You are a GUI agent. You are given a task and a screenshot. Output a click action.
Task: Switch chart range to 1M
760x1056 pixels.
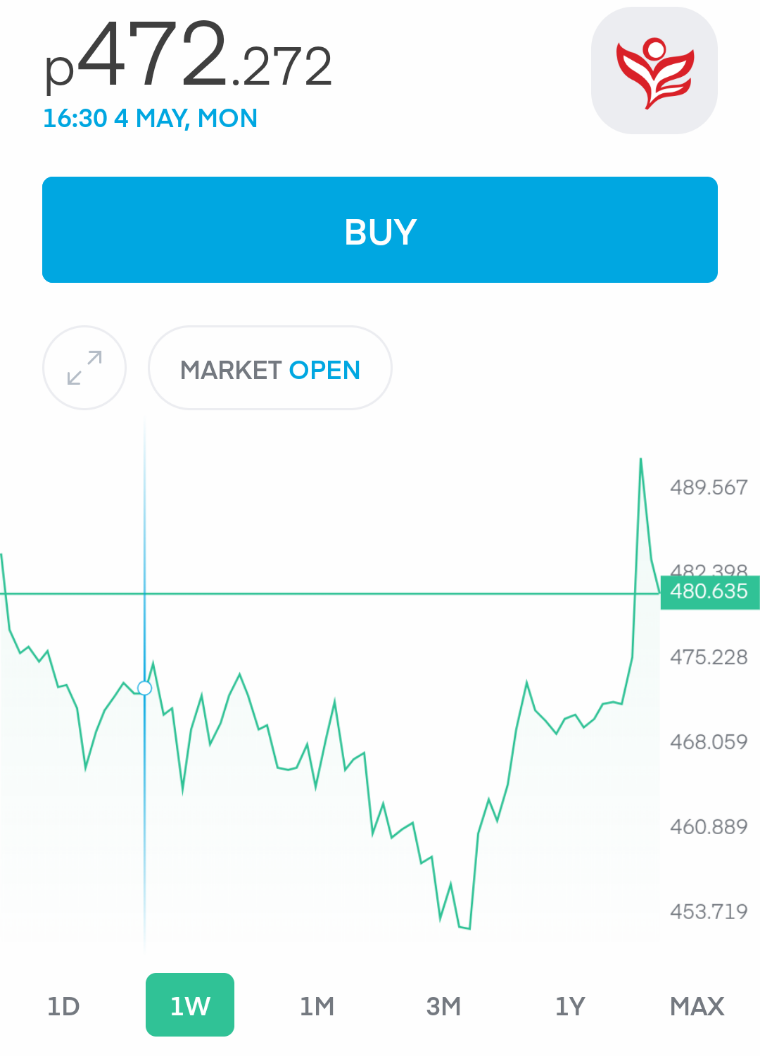point(316,1006)
